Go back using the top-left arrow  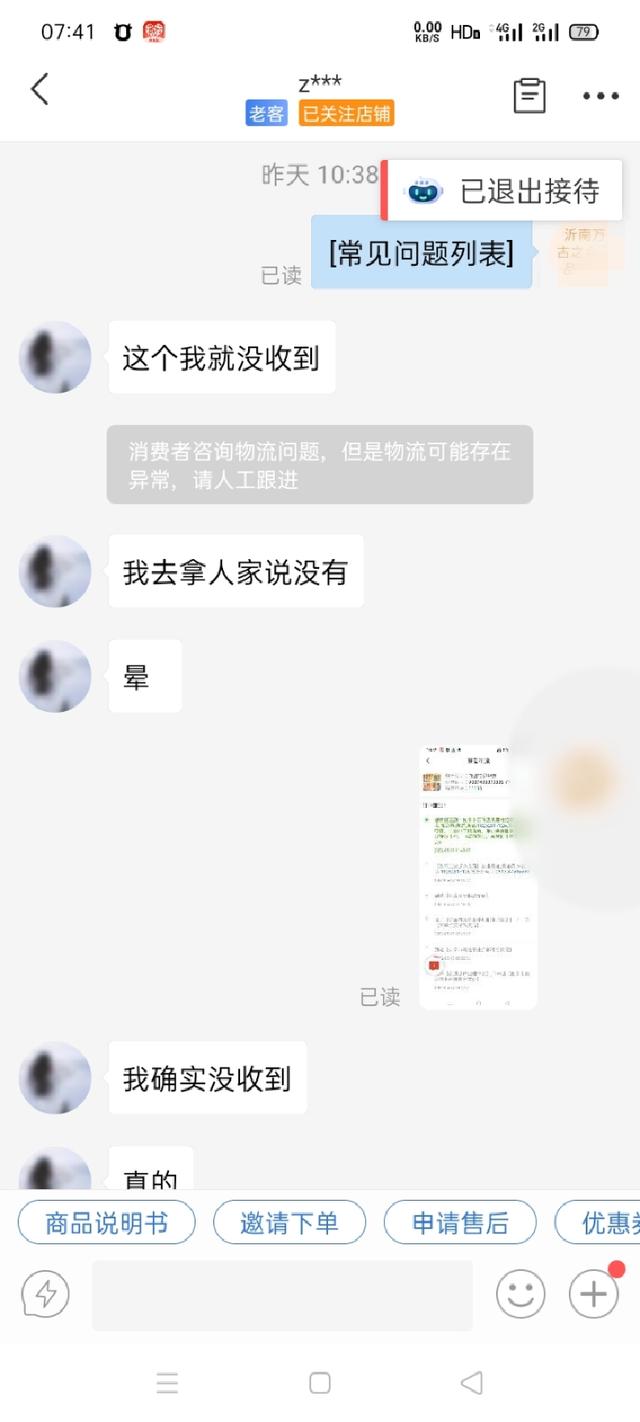[40, 90]
